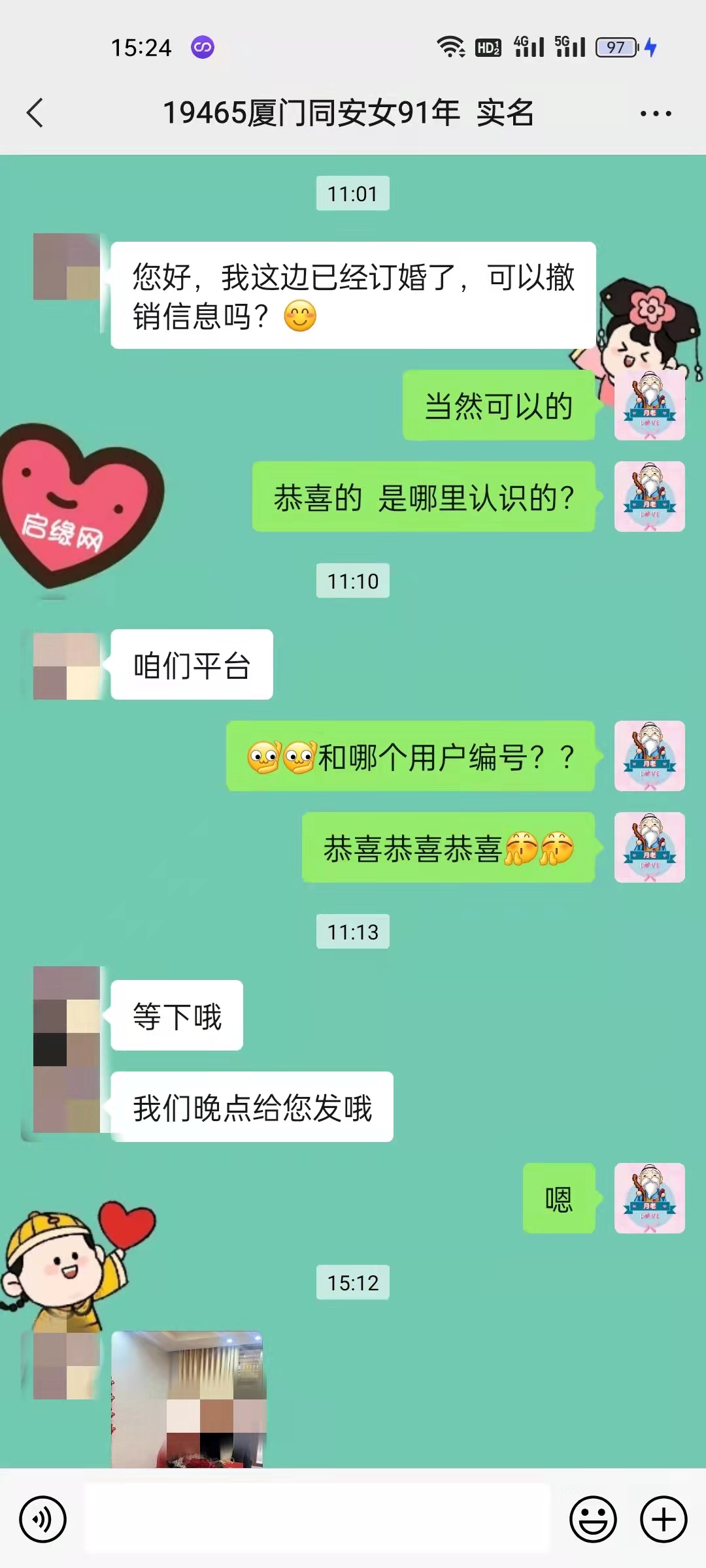
Task: Open the photo sent at 15:12
Action: pos(188,1399)
